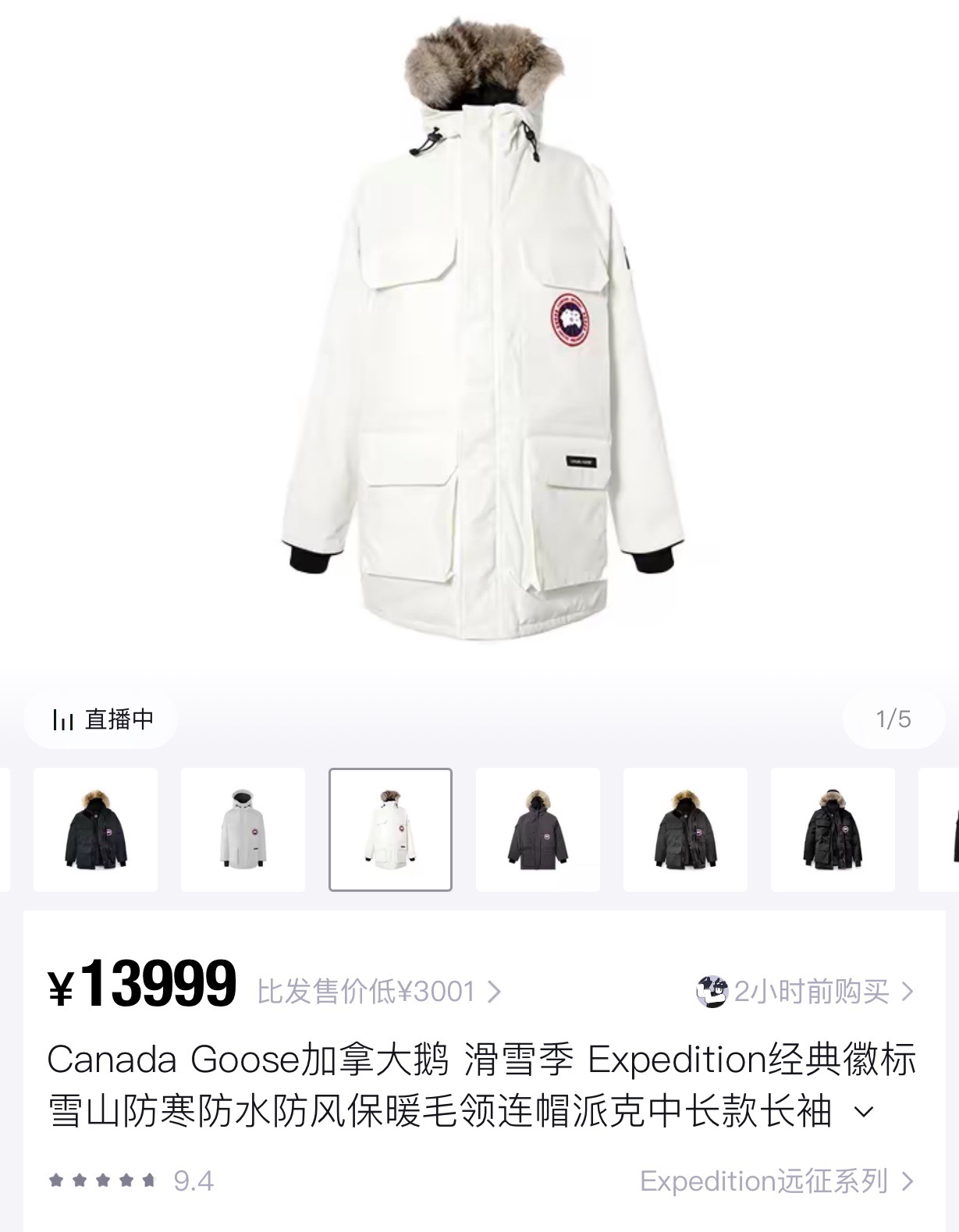
Task: Select the dark gray jacket with fur hood thumbnail
Action: click(x=538, y=829)
